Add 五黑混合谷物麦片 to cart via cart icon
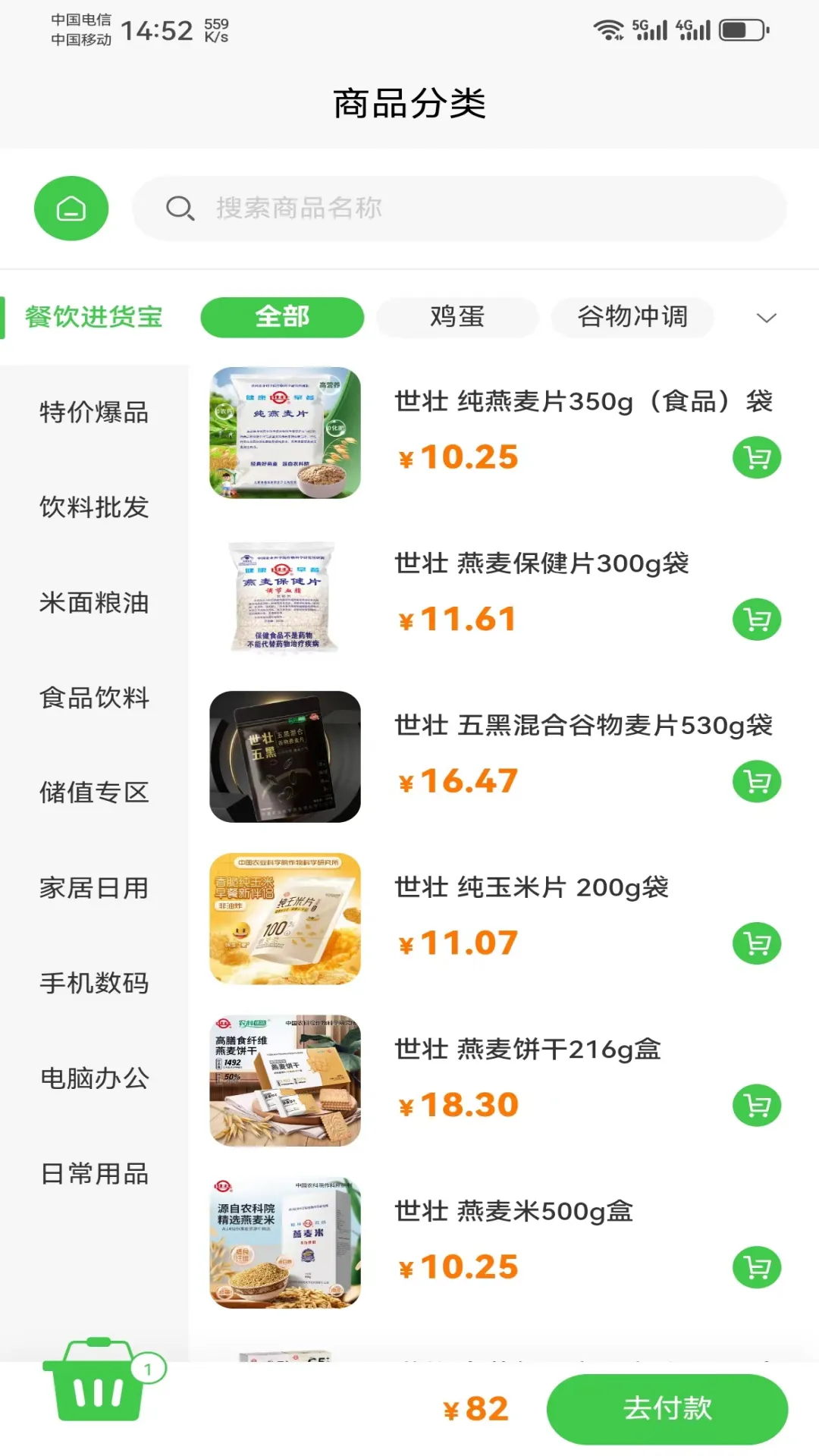The height and width of the screenshot is (1456, 819). [x=755, y=780]
